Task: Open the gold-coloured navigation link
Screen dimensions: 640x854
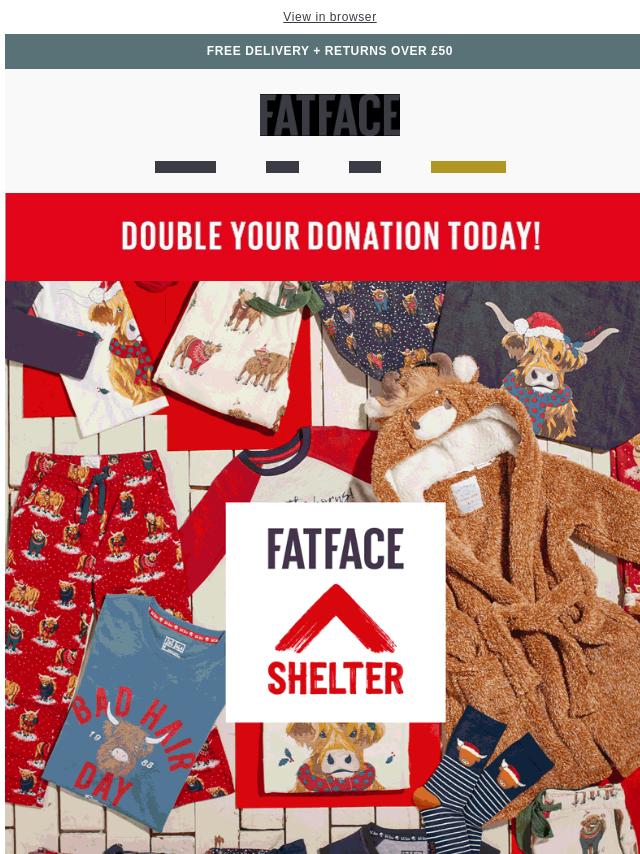Action: point(468,167)
